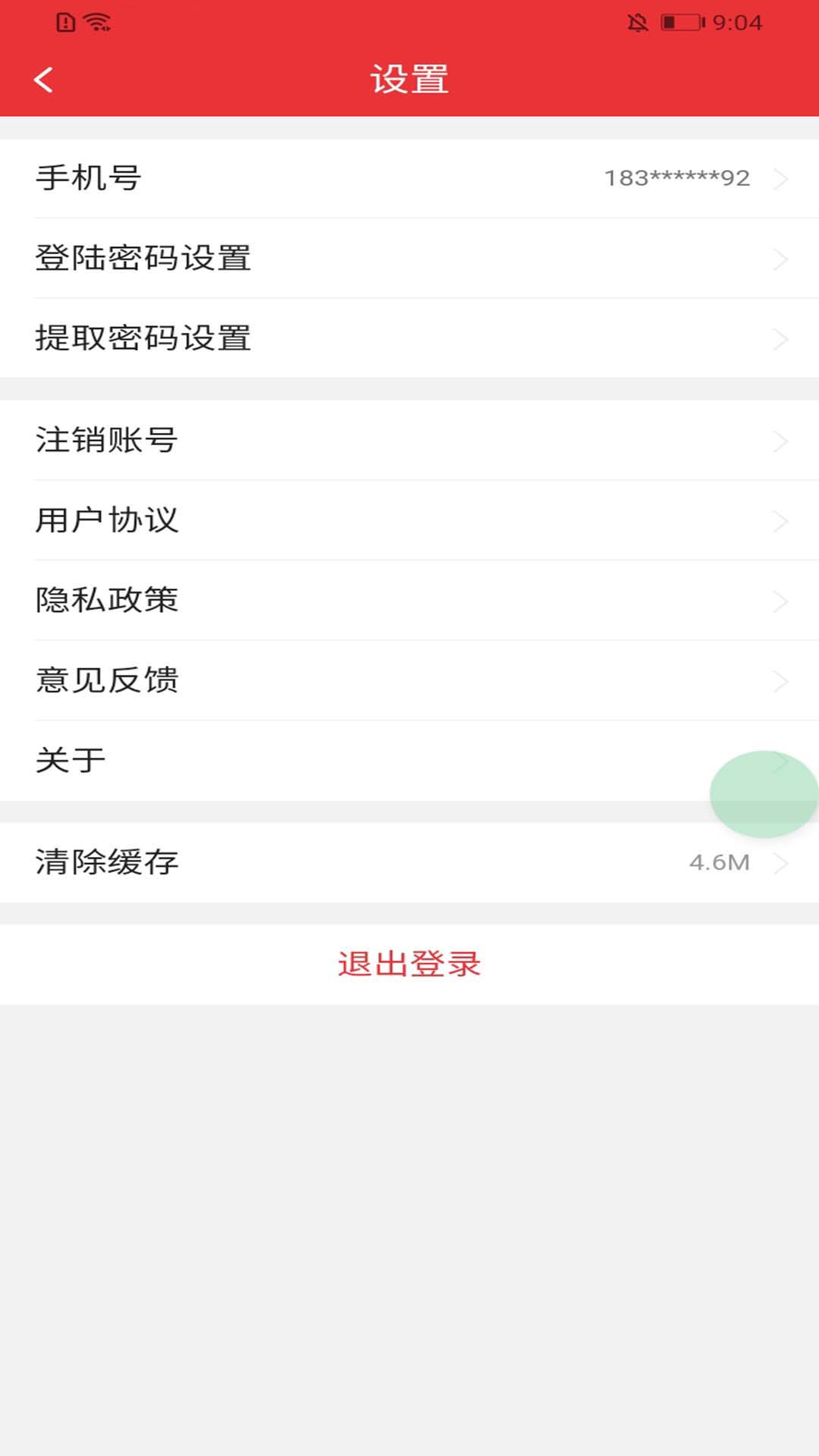This screenshot has width=819, height=1456.
Task: Go back from the 设置 page
Action: tap(44, 80)
